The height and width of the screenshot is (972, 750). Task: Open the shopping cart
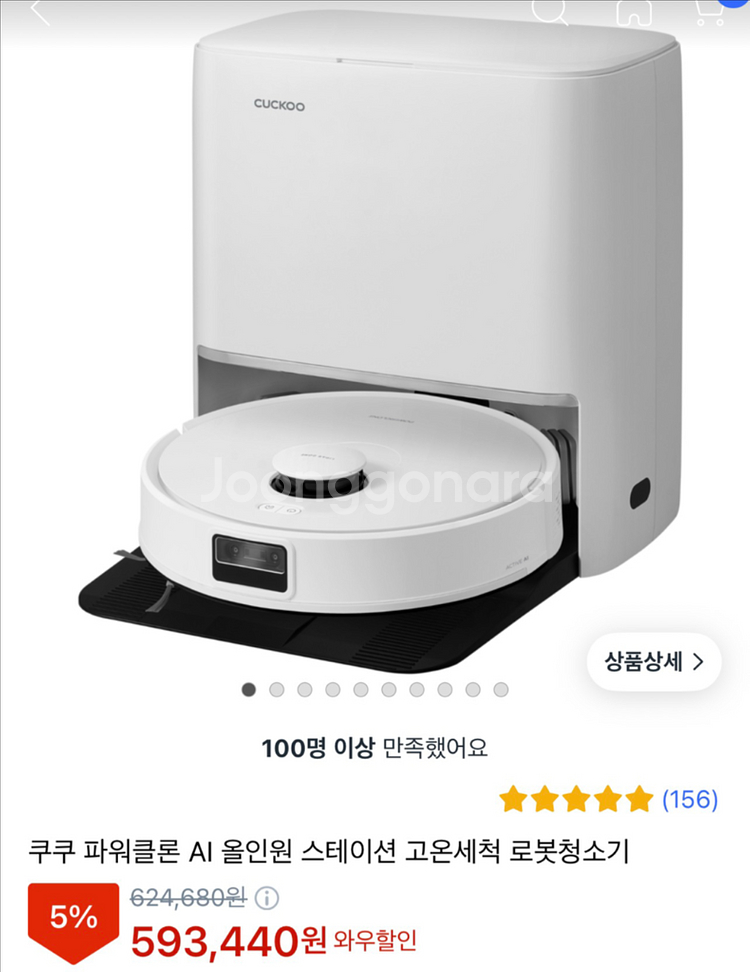pos(710,14)
